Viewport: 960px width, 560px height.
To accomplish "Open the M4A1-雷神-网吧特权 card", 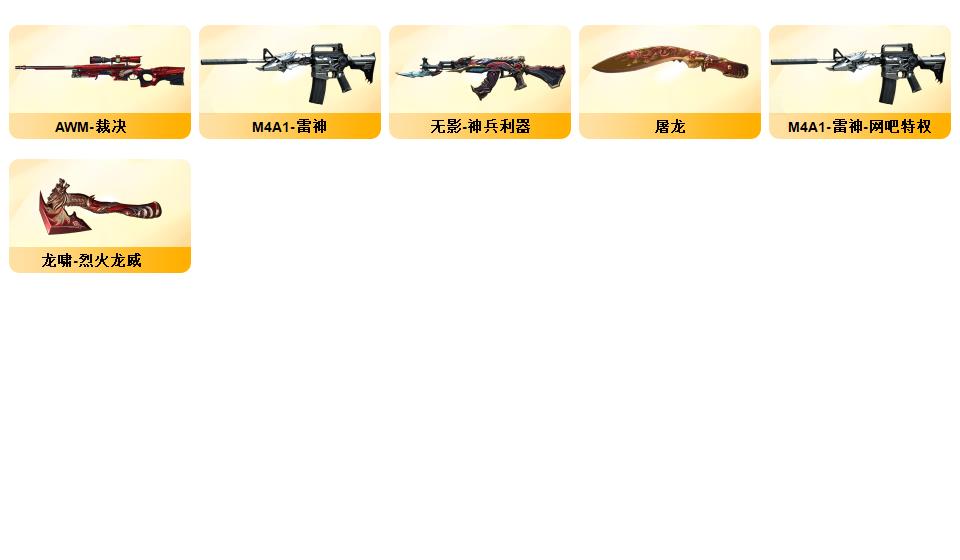I will [x=860, y=82].
